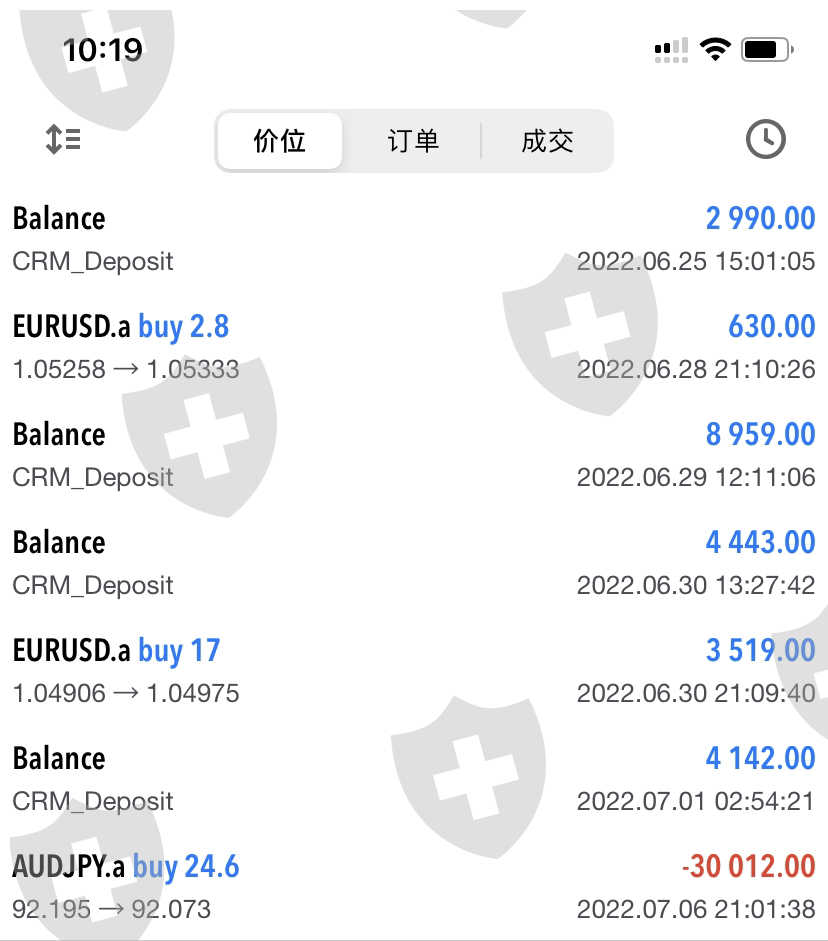The width and height of the screenshot is (828, 941).
Task: Switch to the 成交 tab
Action: (547, 141)
